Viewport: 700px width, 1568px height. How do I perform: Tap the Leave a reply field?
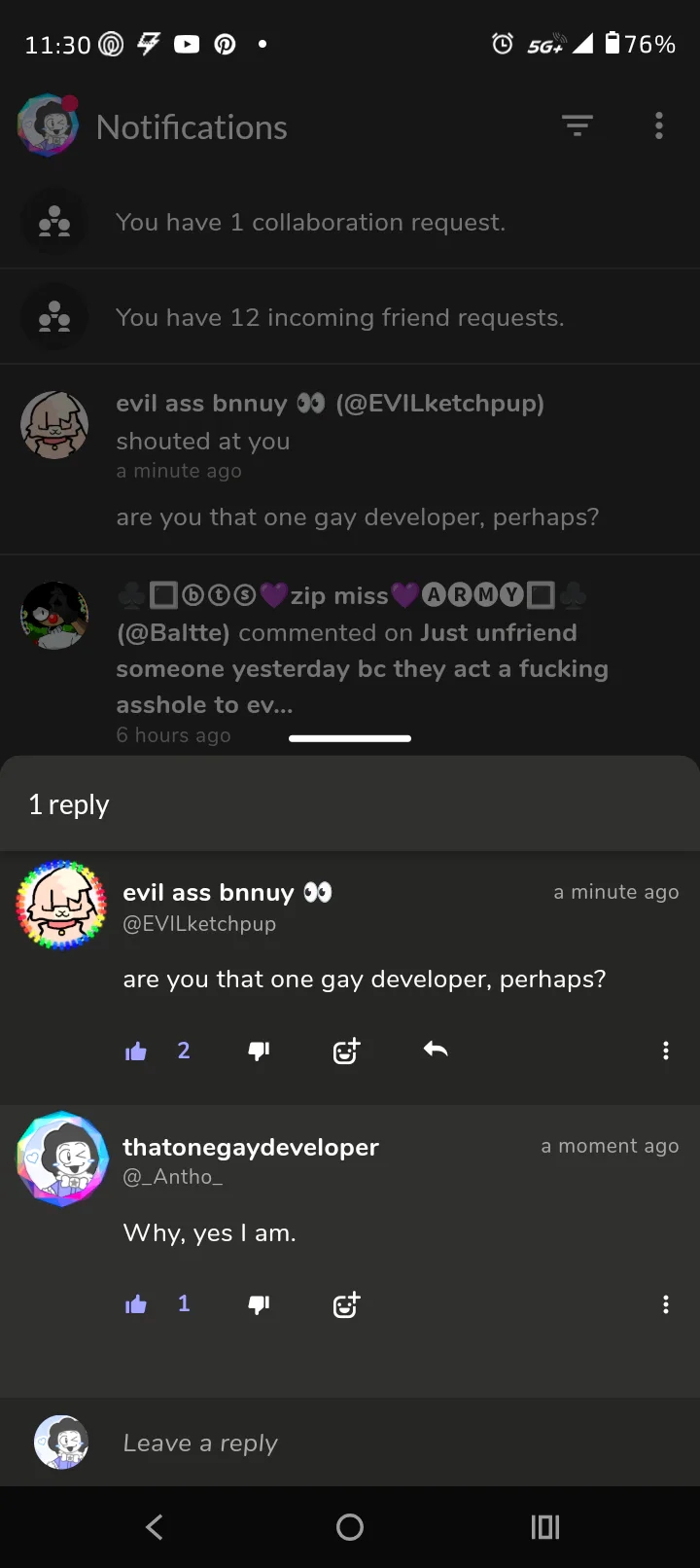pyautogui.click(x=389, y=1443)
